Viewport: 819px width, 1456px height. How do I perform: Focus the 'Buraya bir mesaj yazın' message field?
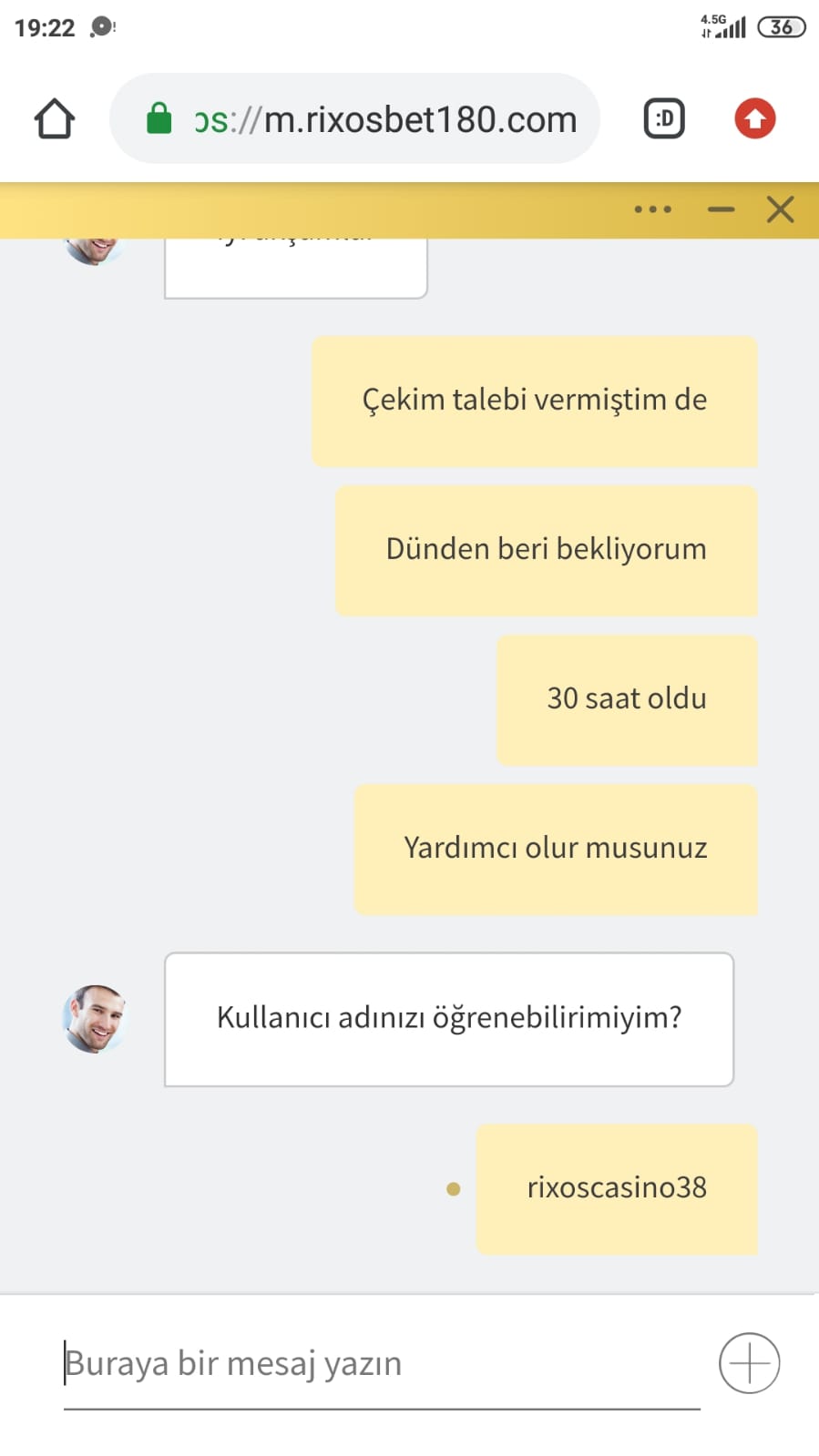pyautogui.click(x=382, y=1363)
